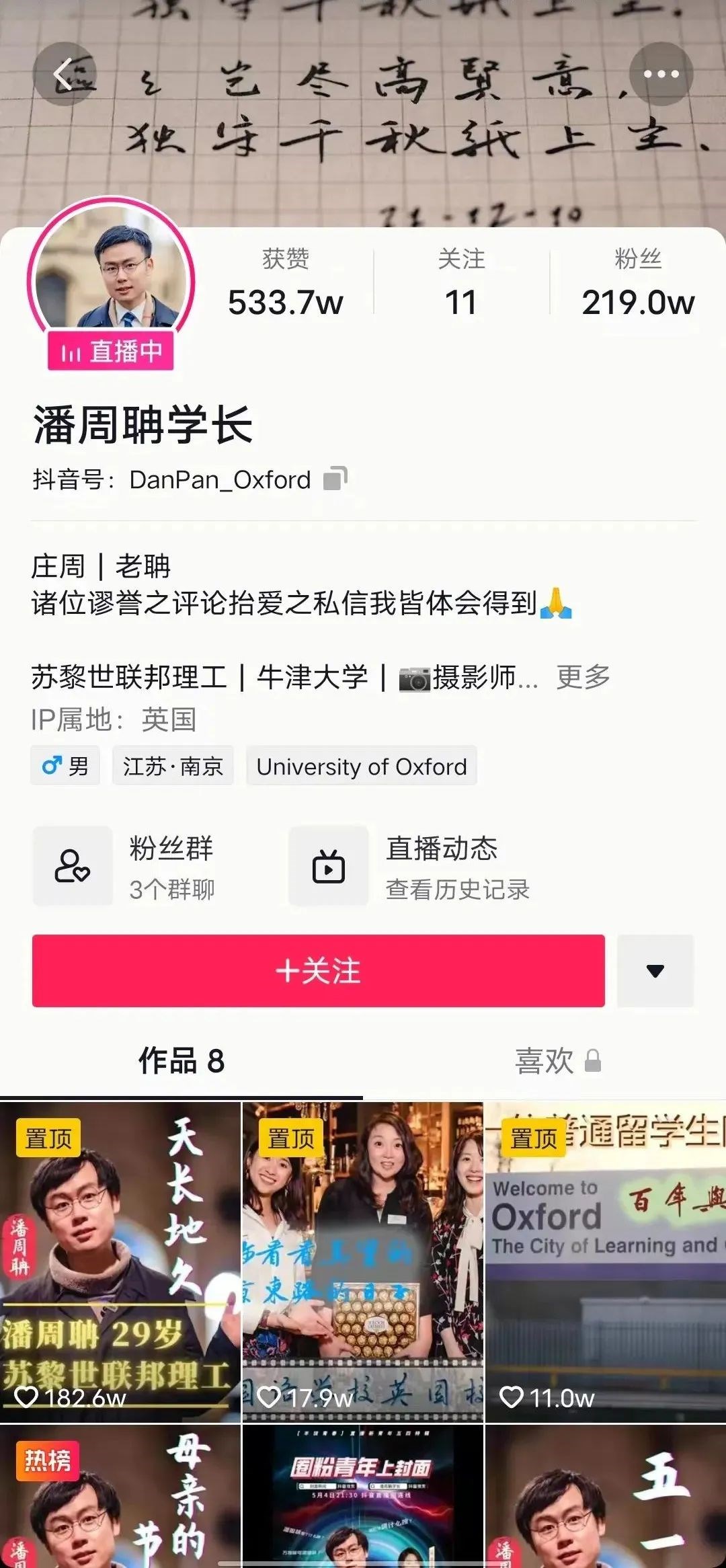
Task: Follow this user with +关注
Action: click(318, 970)
